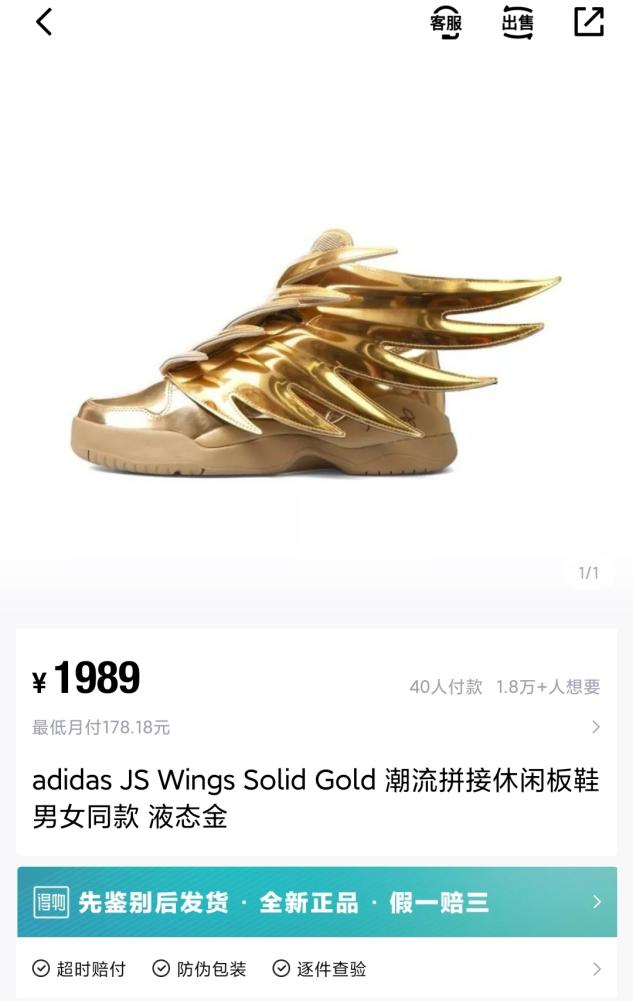Open the sell (出售) option

click(517, 23)
